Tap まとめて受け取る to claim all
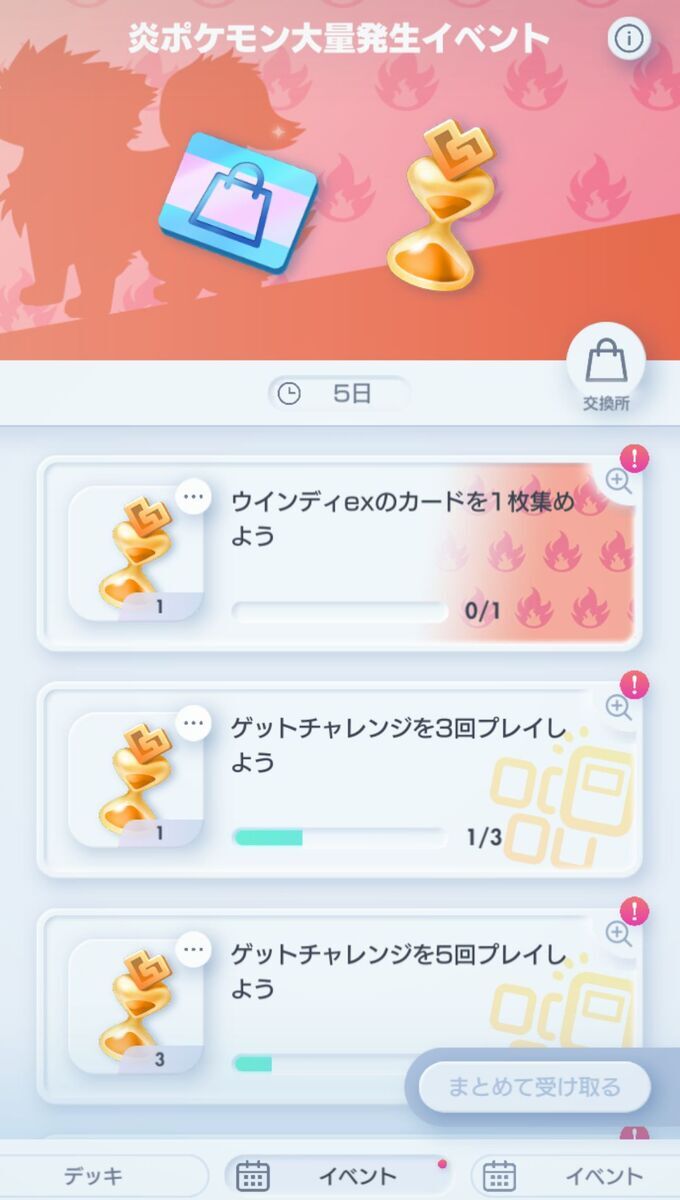The width and height of the screenshot is (680, 1200). (x=534, y=1087)
